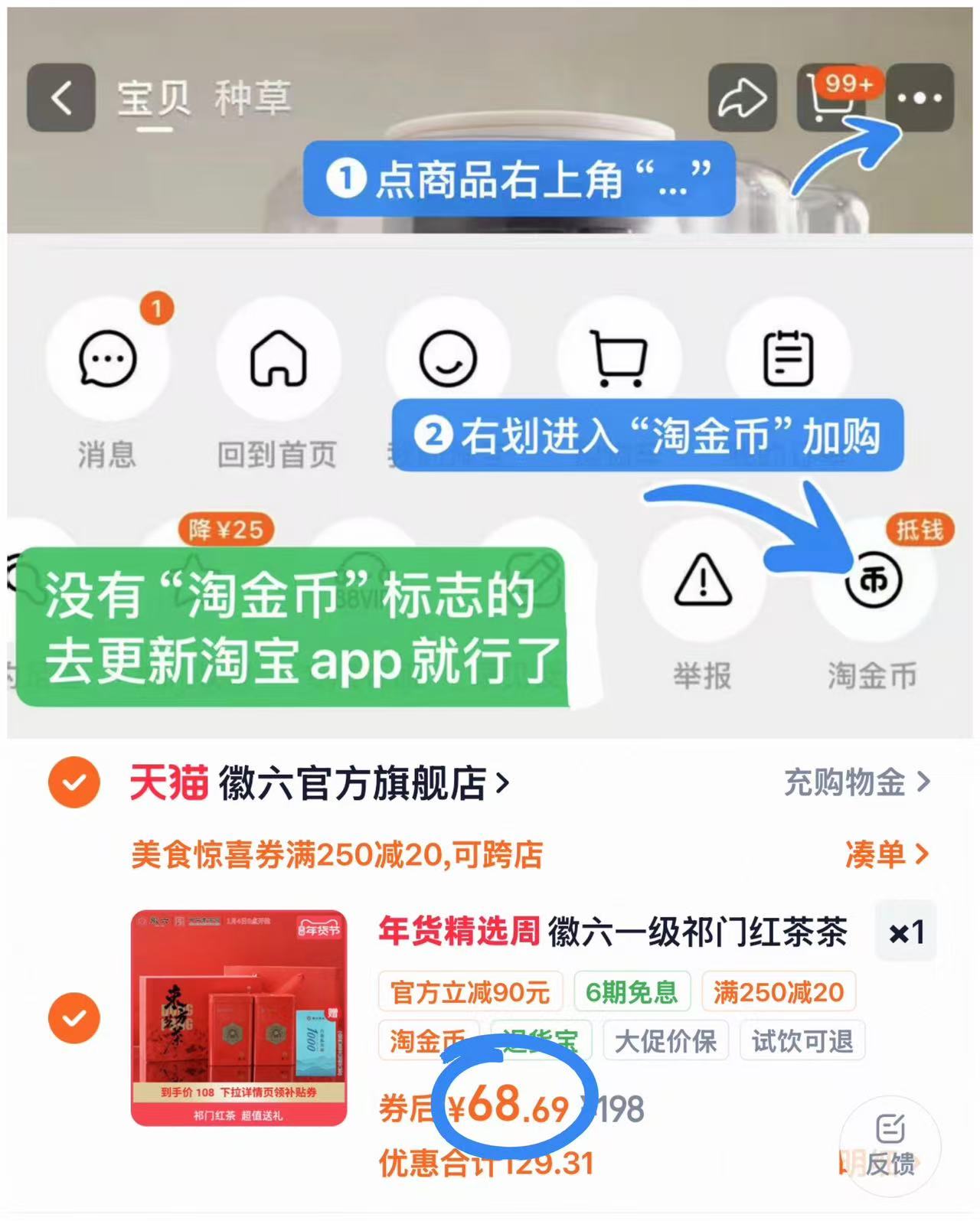980x1221 pixels.
Task: Open 消息 (messages) icon with badge
Action: point(109,360)
